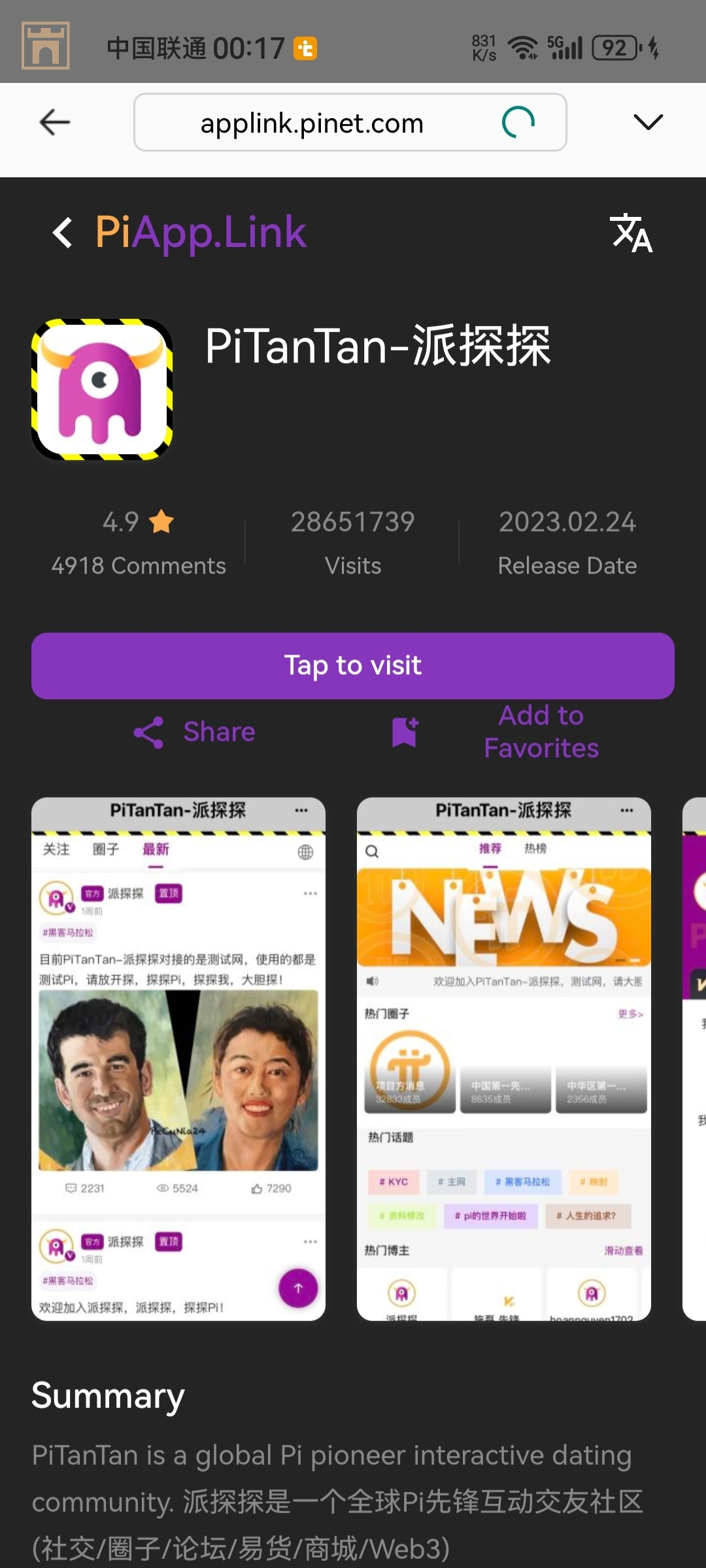Share the PiTanTan app
706x1568 pixels.
[x=195, y=732]
